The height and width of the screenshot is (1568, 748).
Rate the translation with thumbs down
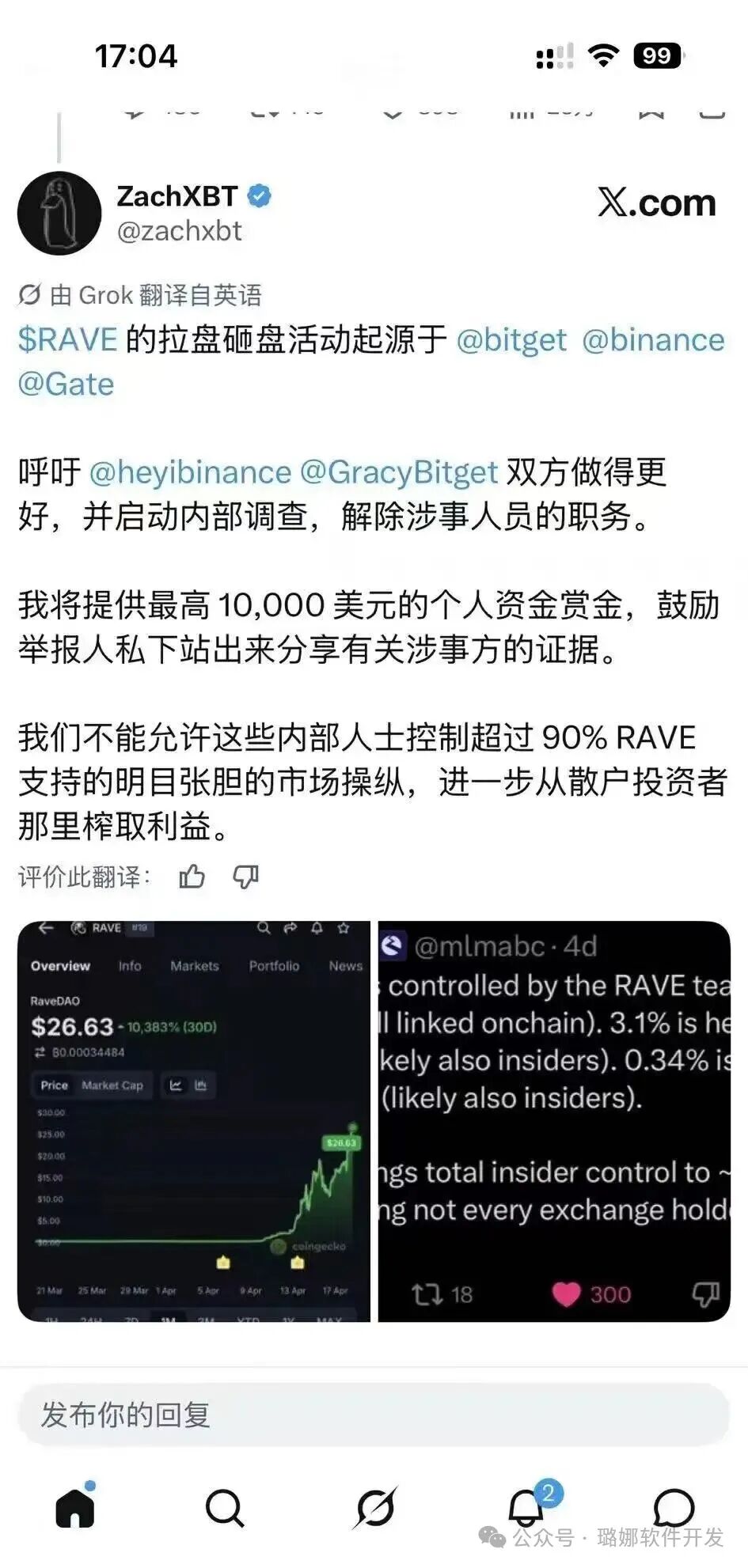(245, 877)
